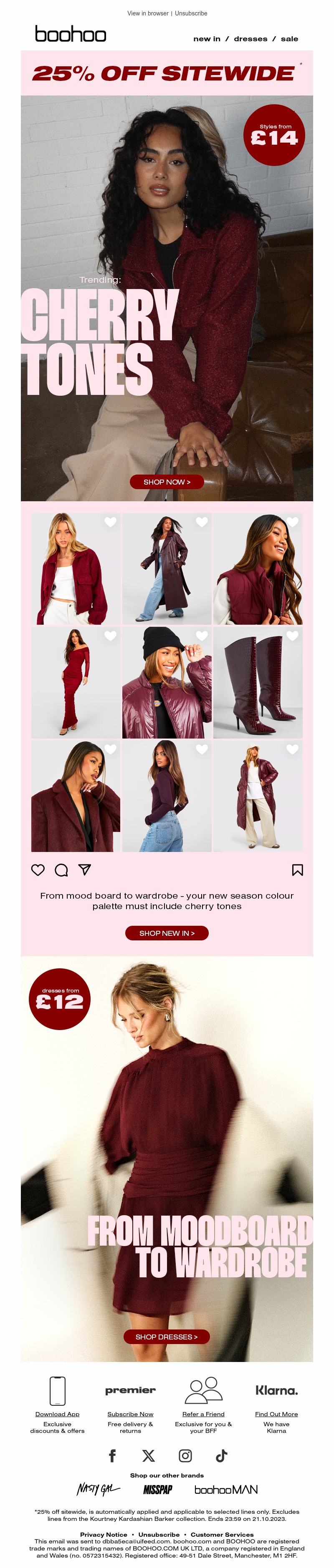
Task: Open the sale link in header
Action: tap(289, 39)
